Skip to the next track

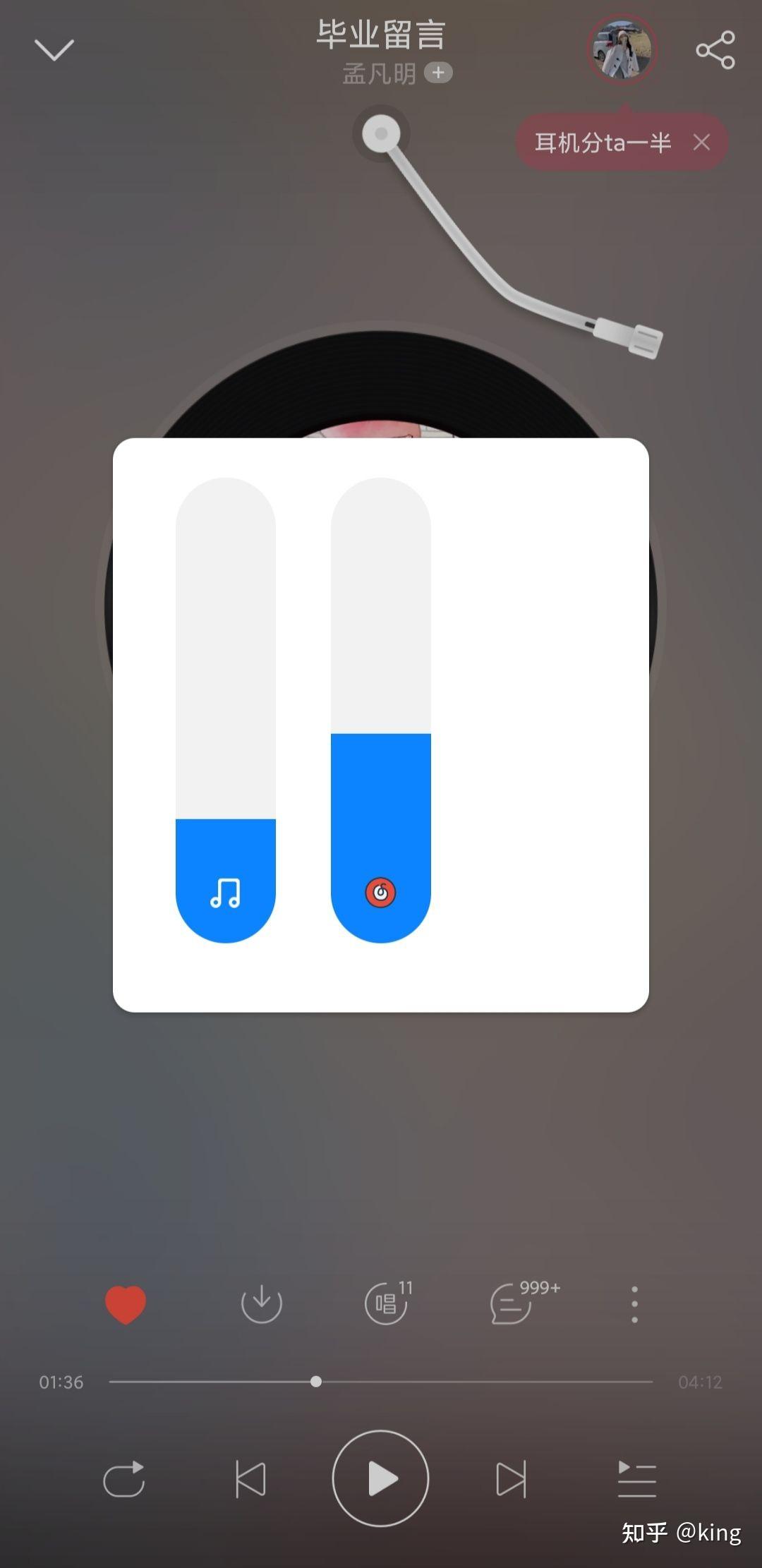511,1479
